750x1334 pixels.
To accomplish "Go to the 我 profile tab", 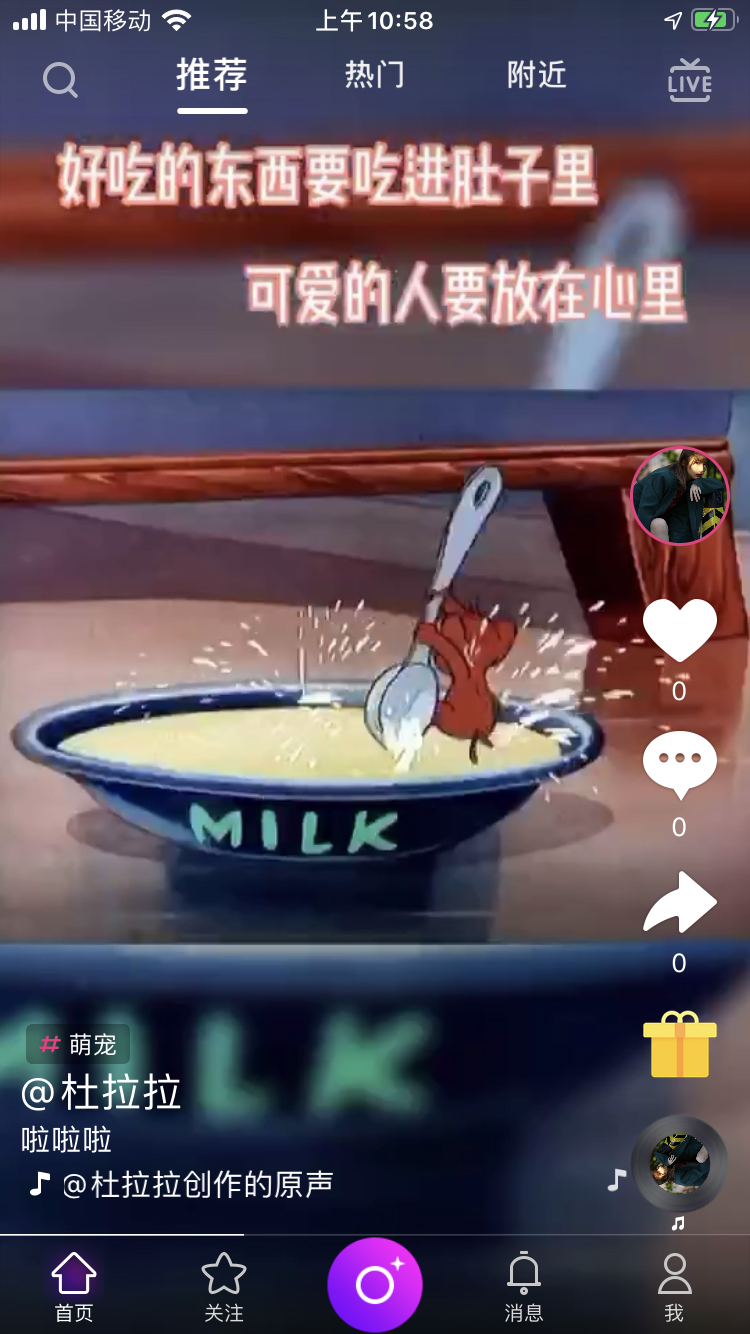I will click(x=674, y=1286).
